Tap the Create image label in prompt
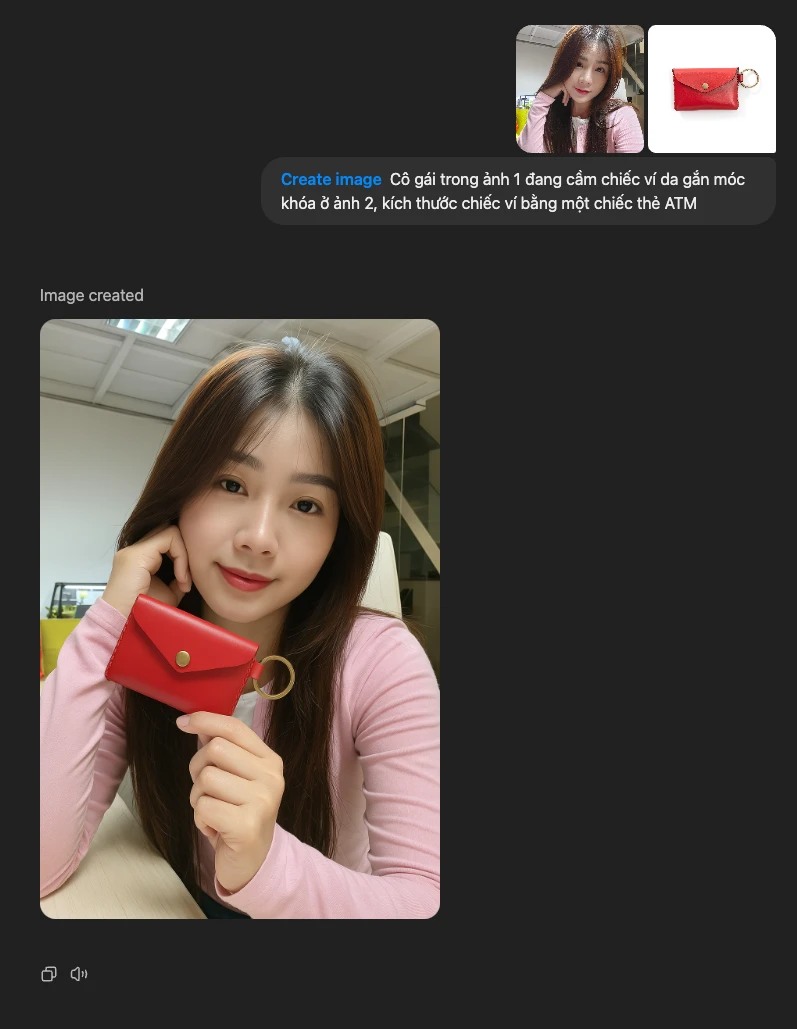This screenshot has width=797, height=1029. click(331, 180)
